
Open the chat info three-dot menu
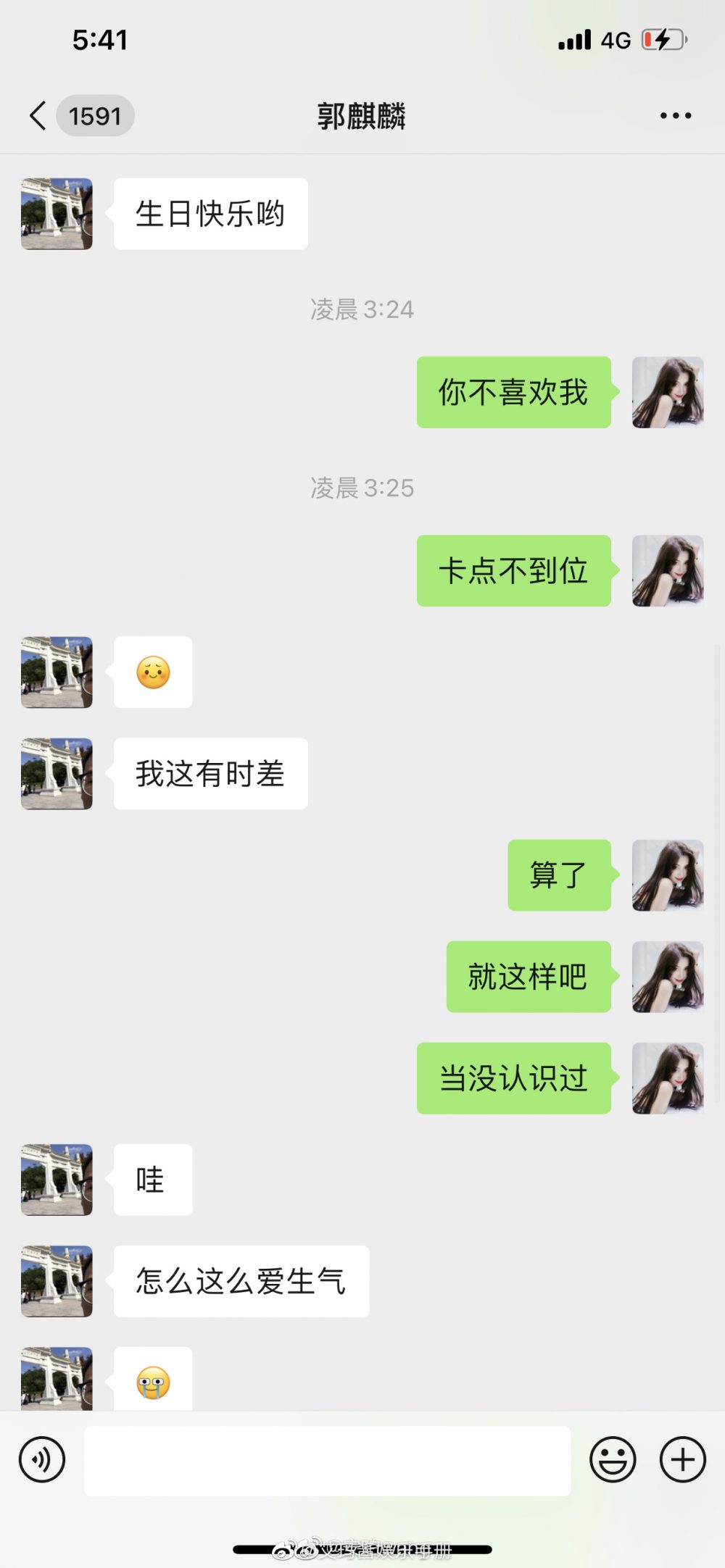click(675, 116)
